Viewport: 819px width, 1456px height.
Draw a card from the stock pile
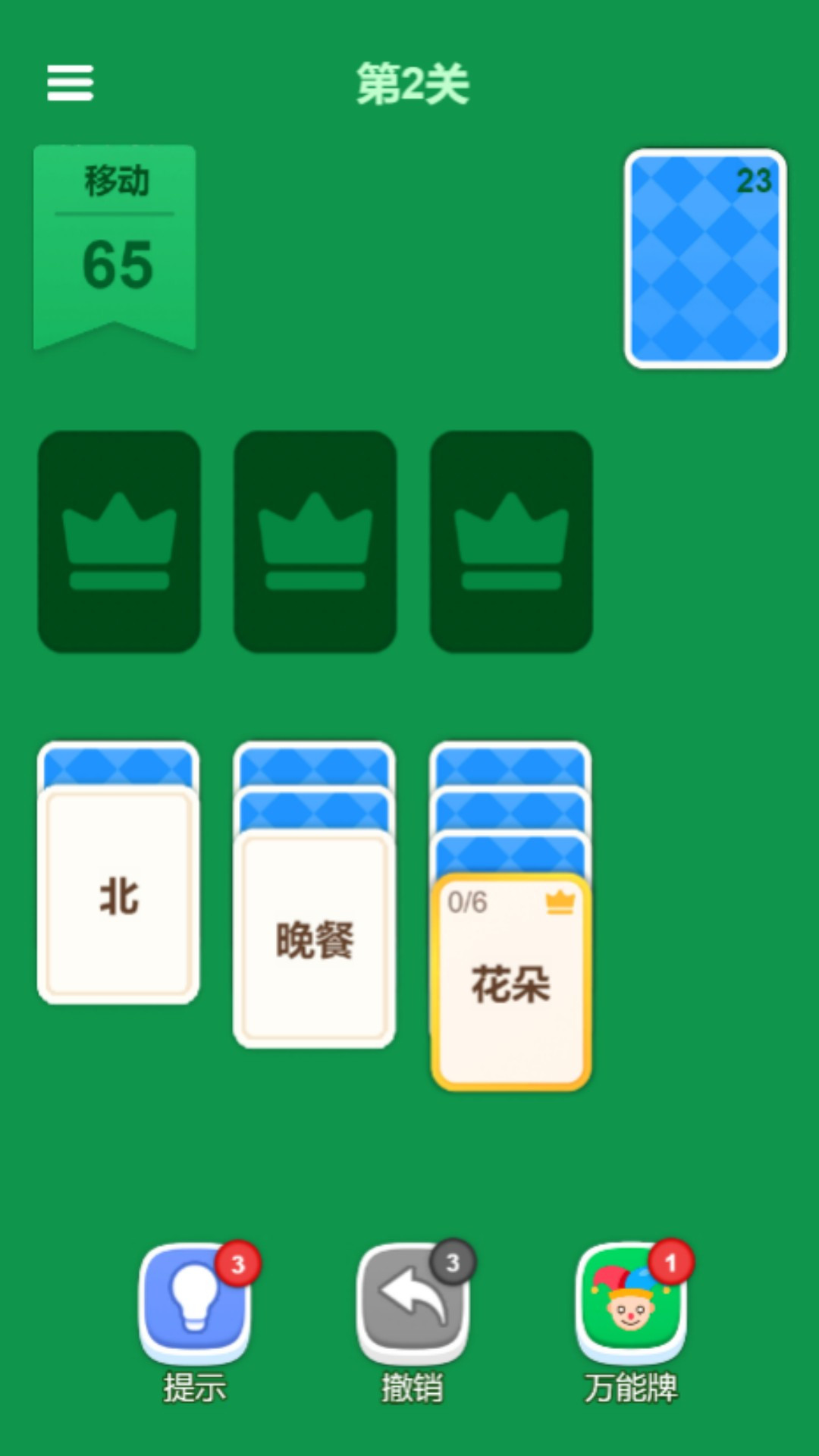click(x=704, y=259)
